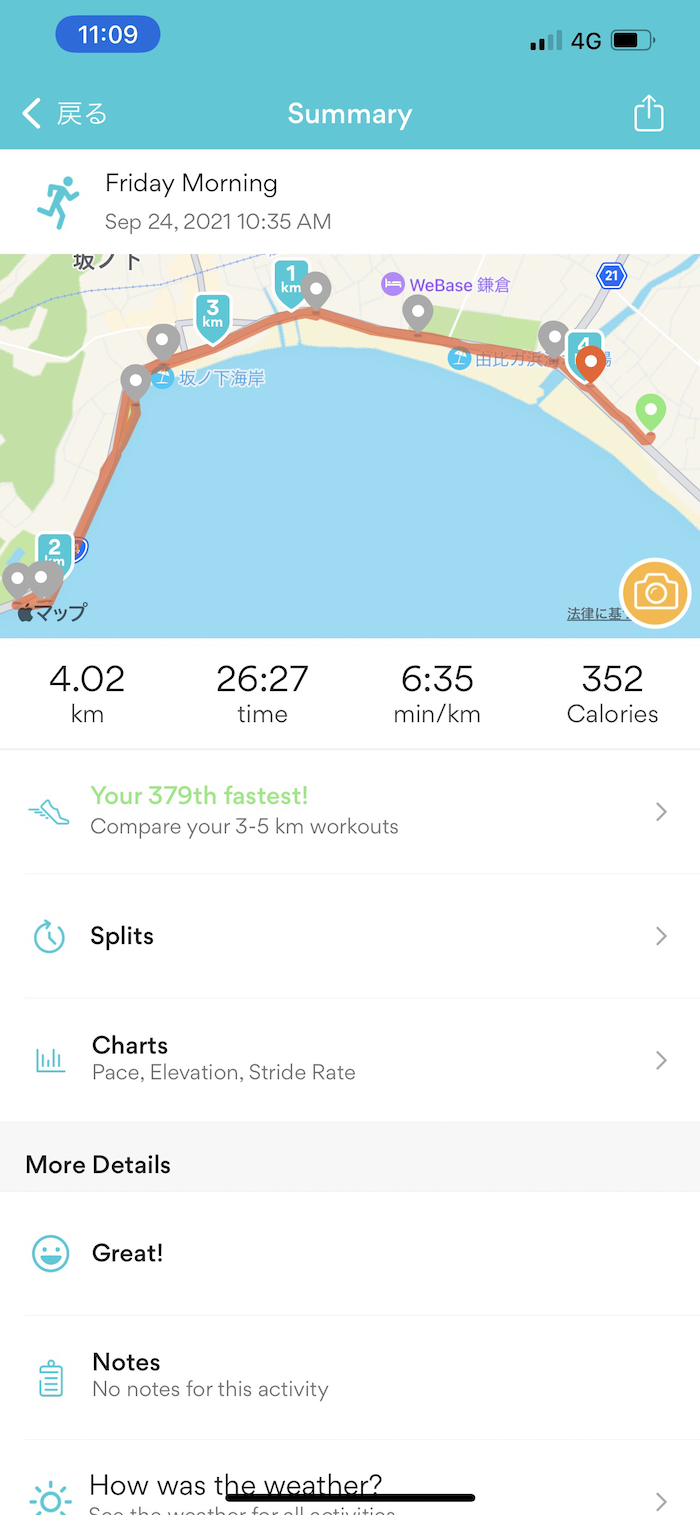
Task: Open Notes for this activity
Action: coord(349,1376)
